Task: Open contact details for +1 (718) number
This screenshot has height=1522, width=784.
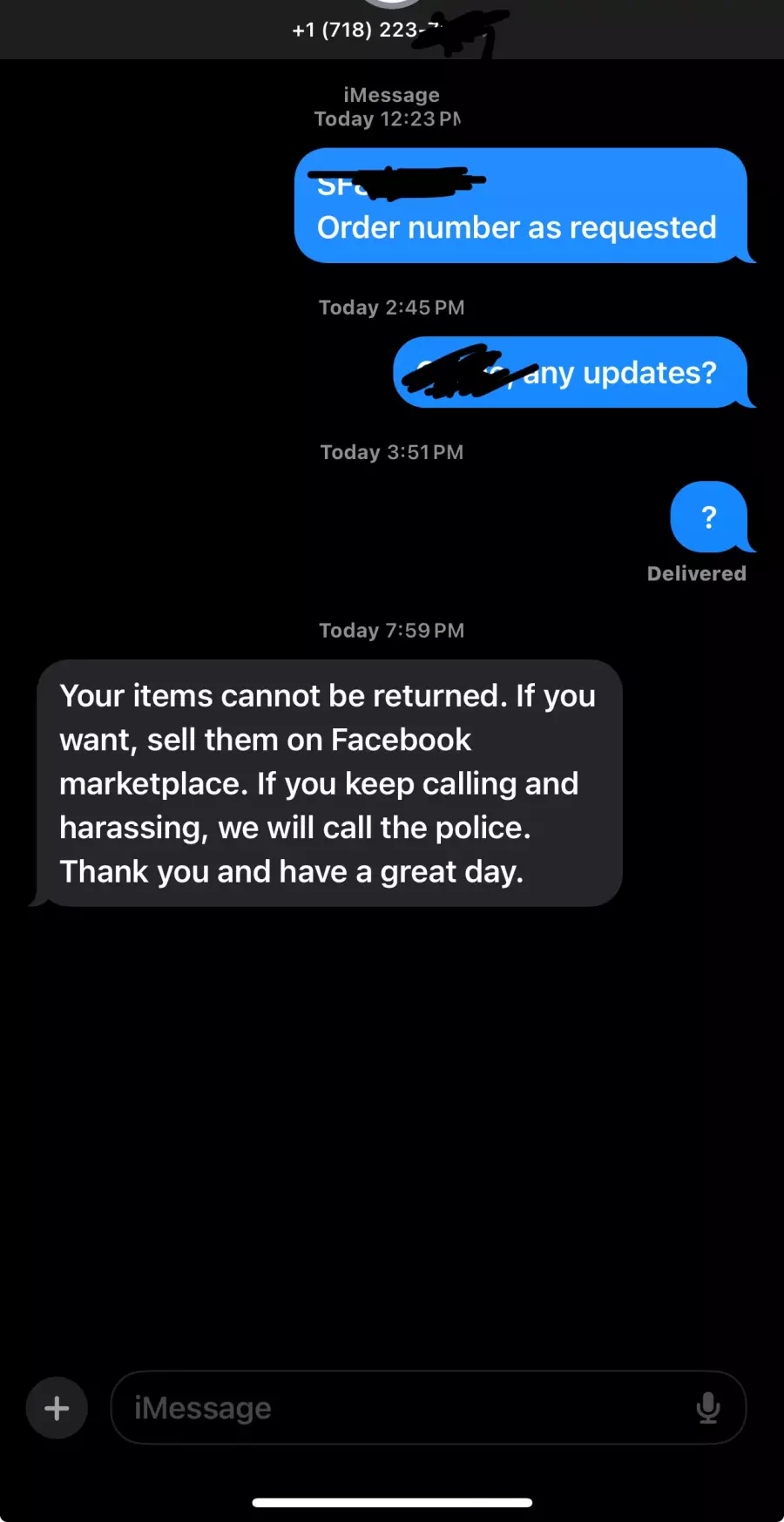Action: tap(392, 30)
